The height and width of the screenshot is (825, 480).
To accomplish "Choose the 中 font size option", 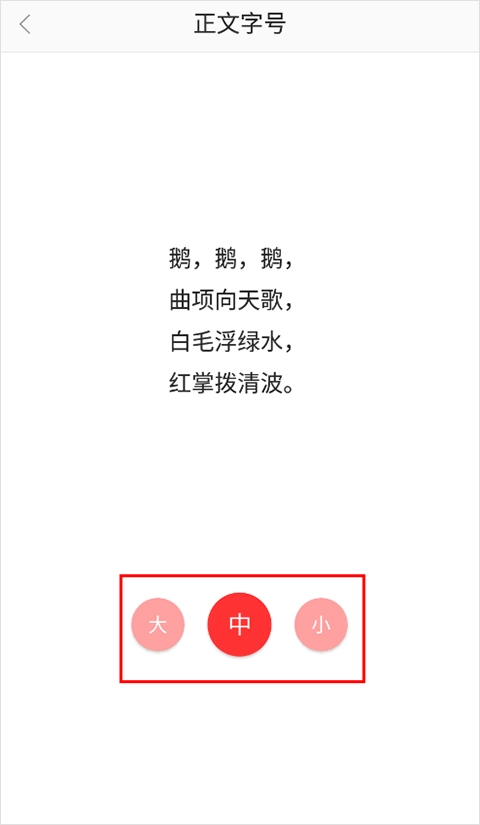I will click(x=239, y=625).
